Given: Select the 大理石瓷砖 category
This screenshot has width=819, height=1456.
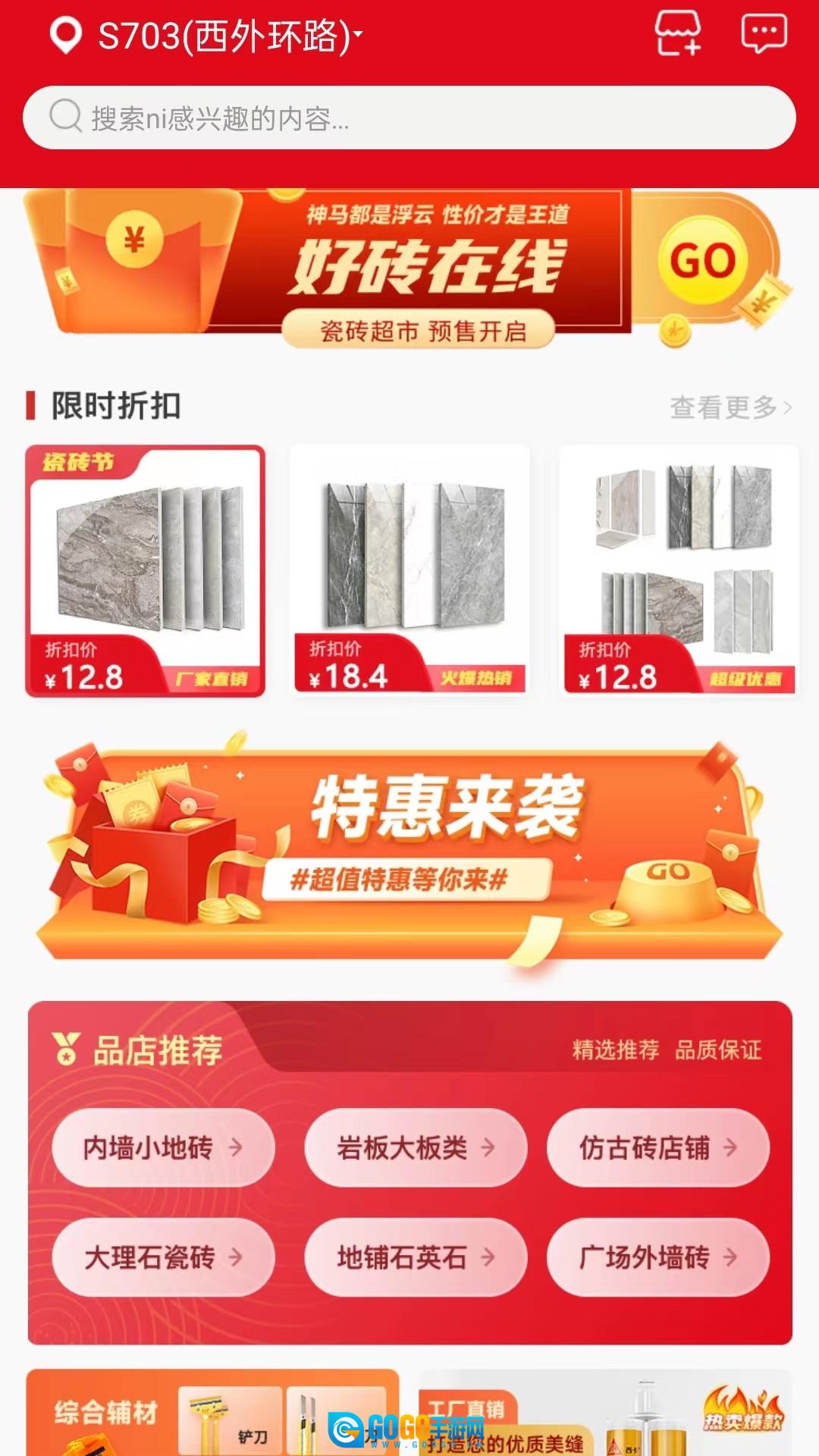Looking at the screenshot, I should (x=162, y=1257).
